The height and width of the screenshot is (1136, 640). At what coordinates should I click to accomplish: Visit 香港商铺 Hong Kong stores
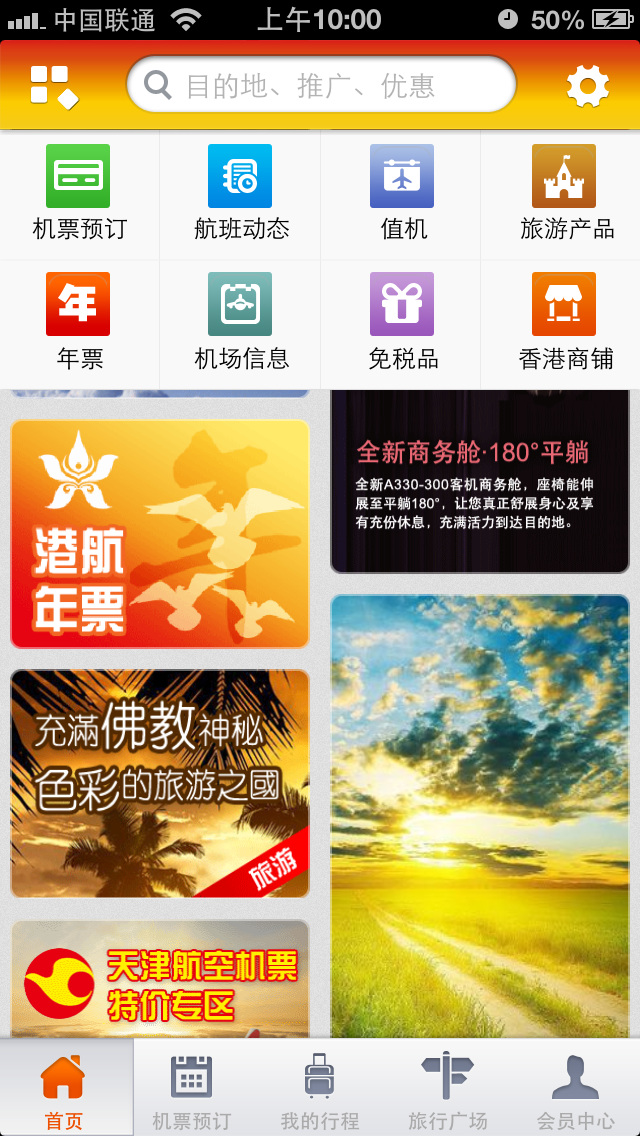point(564,322)
